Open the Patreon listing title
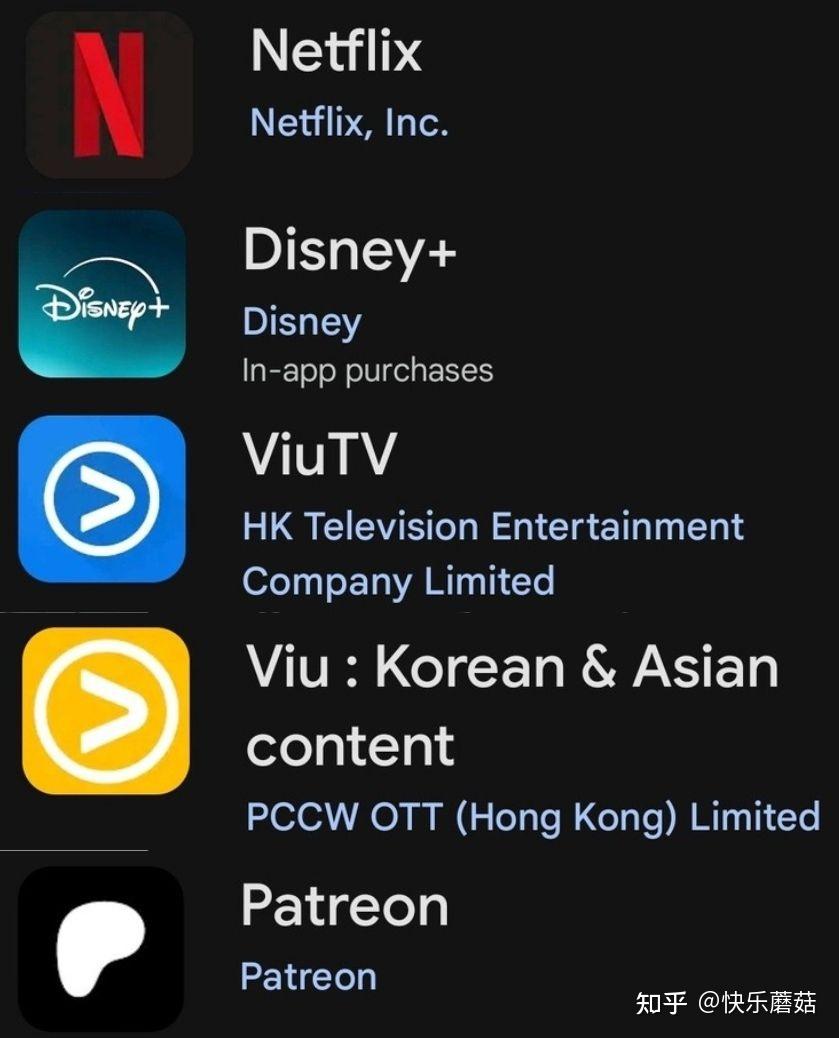This screenshot has height=1038, width=839. (x=344, y=905)
